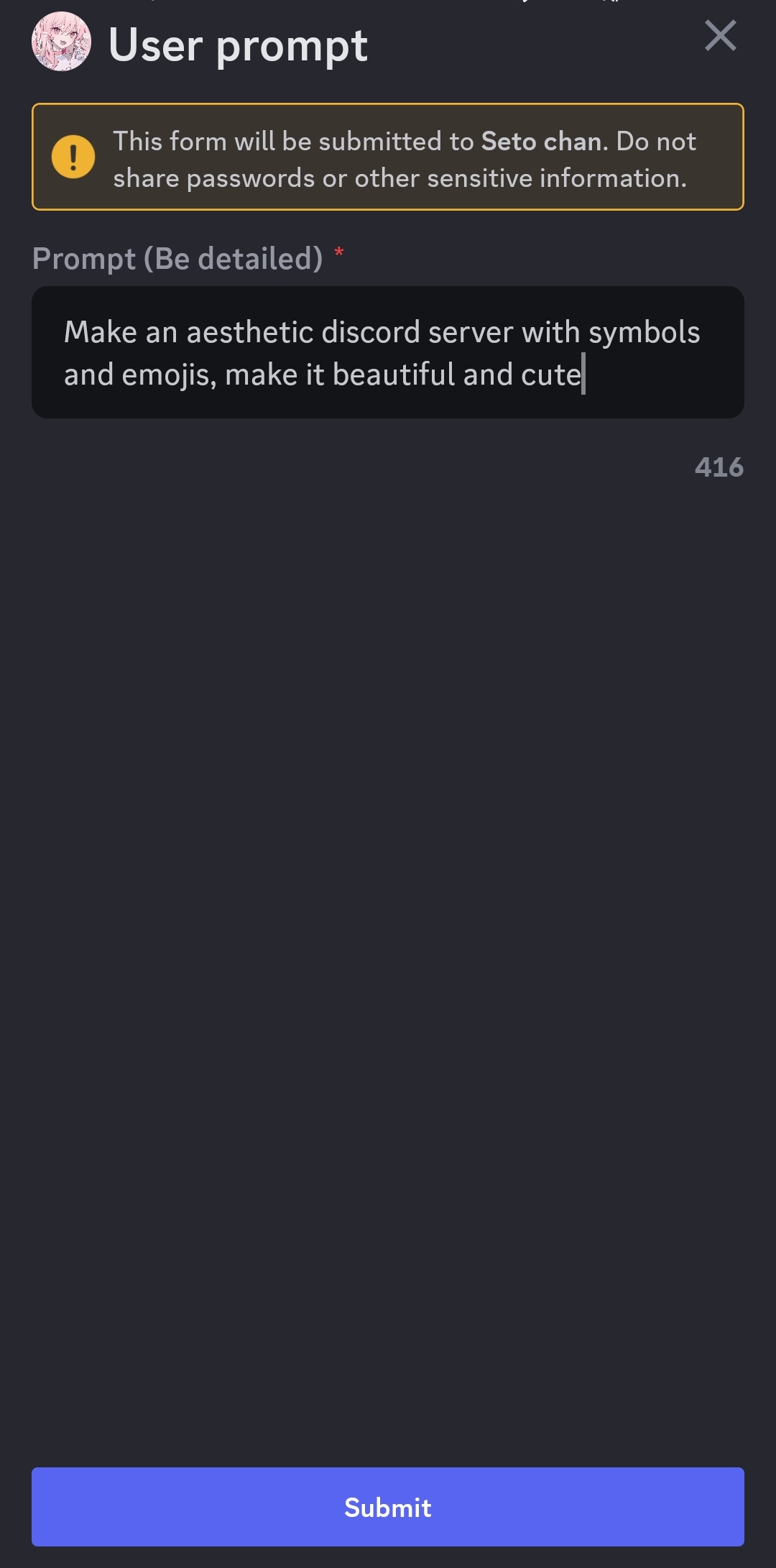Screen dimensions: 776x1568
Task: Tap the Prompt (Be detailed) text field
Action: 388,352
